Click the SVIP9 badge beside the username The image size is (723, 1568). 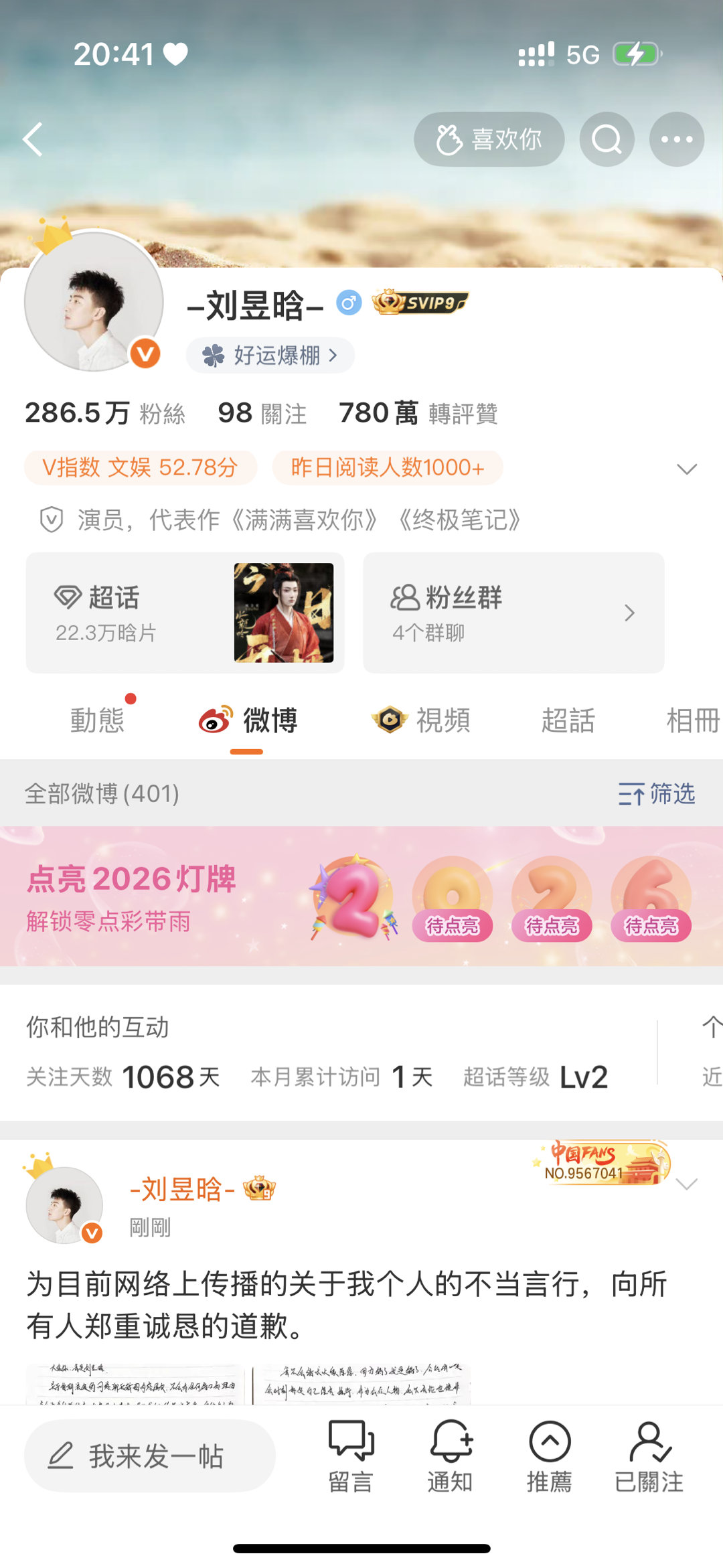click(420, 303)
